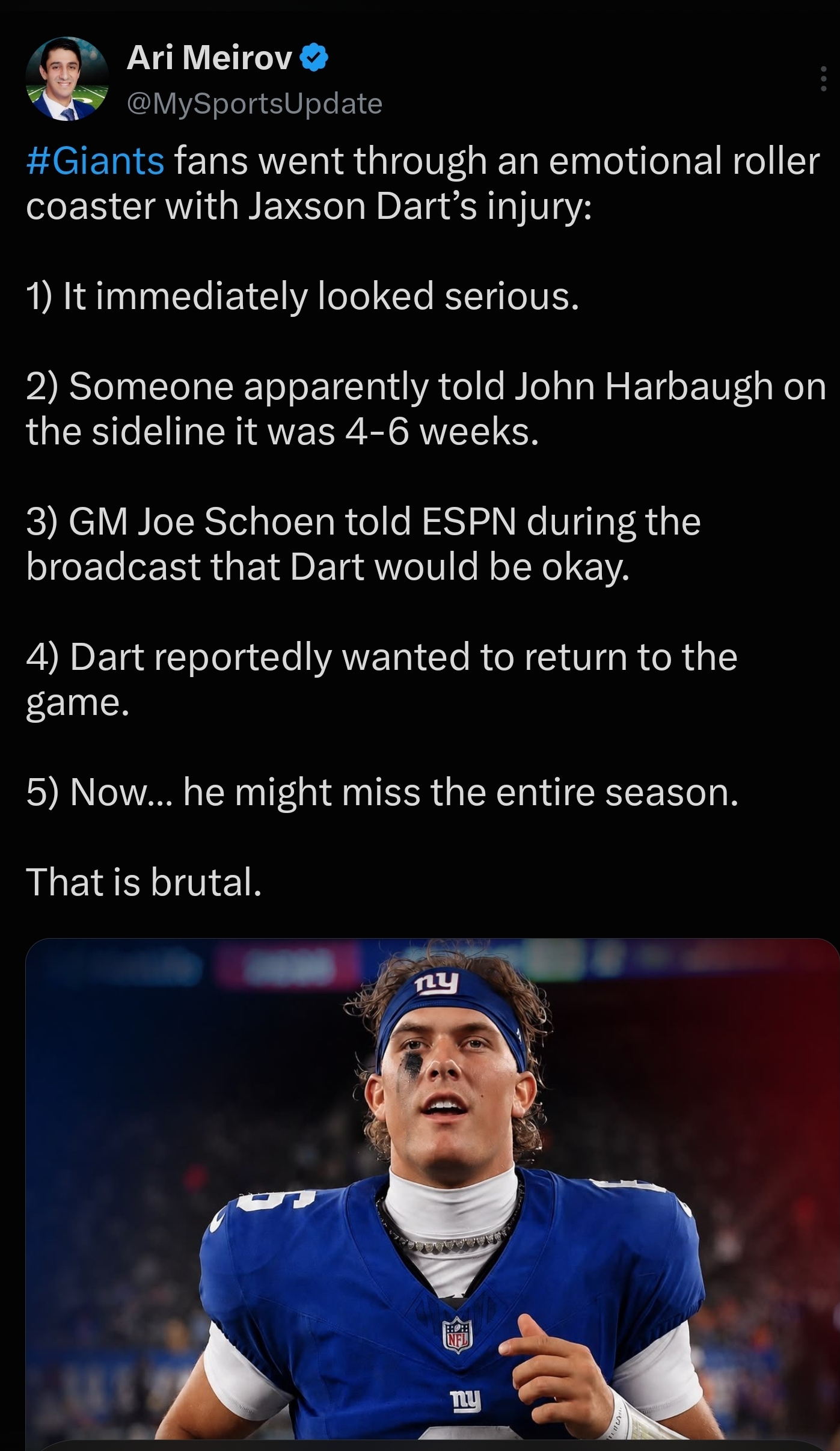Open Ari Meirov's profile picture
840x1451 pixels.
(67, 79)
